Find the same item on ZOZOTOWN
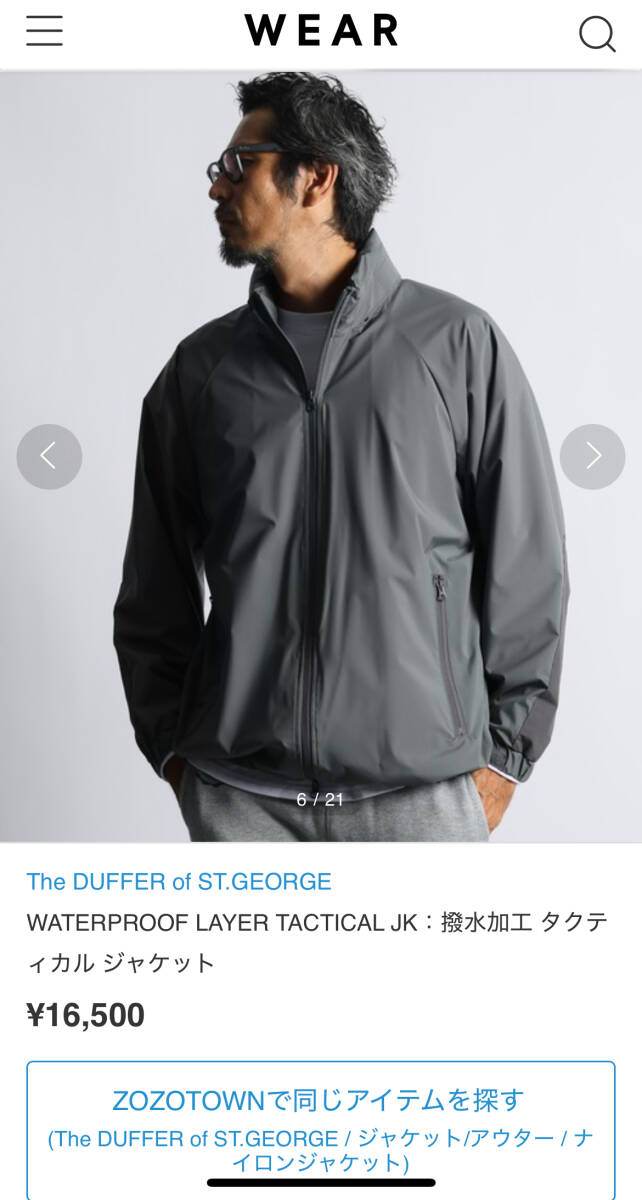This screenshot has height=1200, width=642. (320, 1130)
